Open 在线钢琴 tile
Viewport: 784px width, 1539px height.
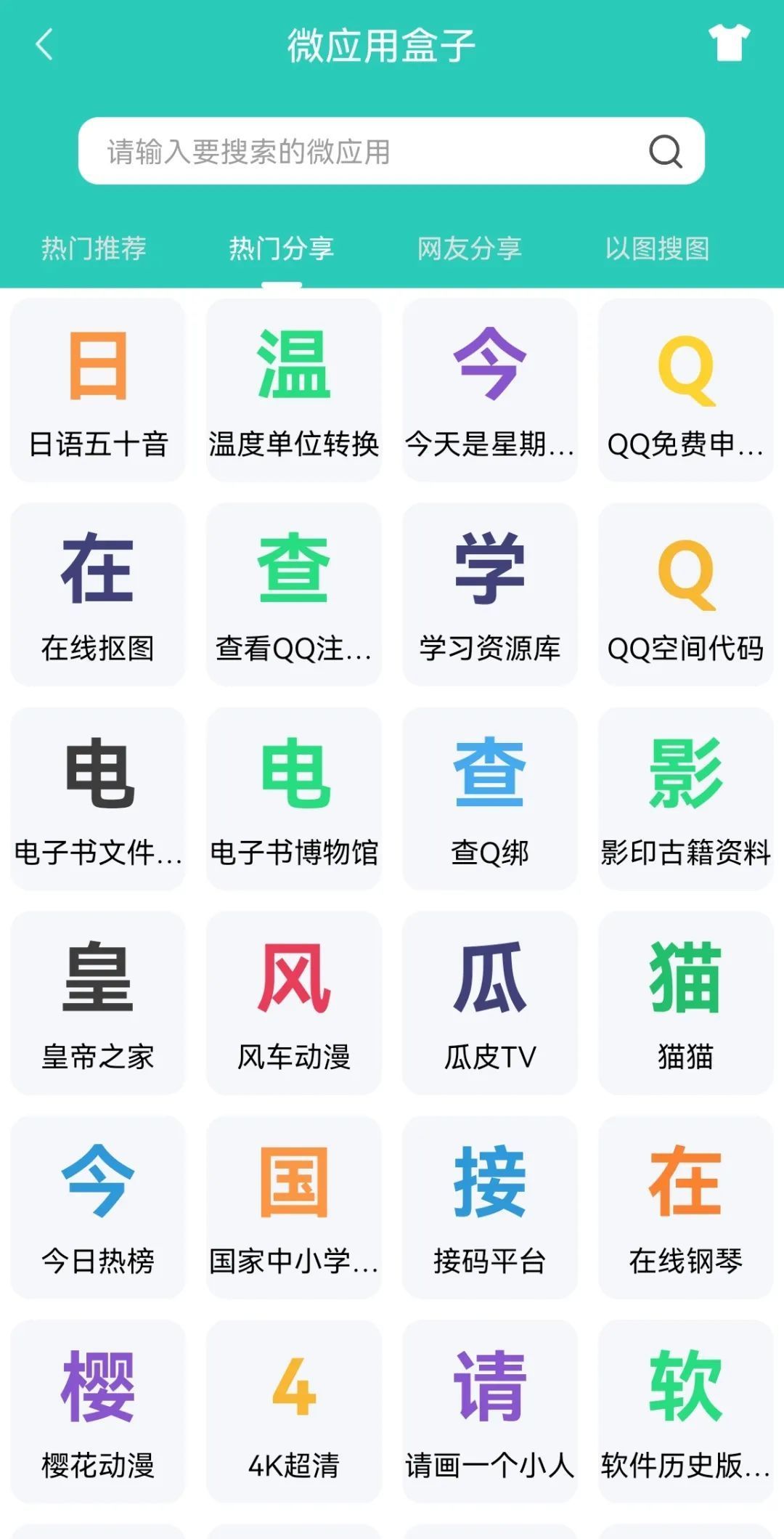686,1207
